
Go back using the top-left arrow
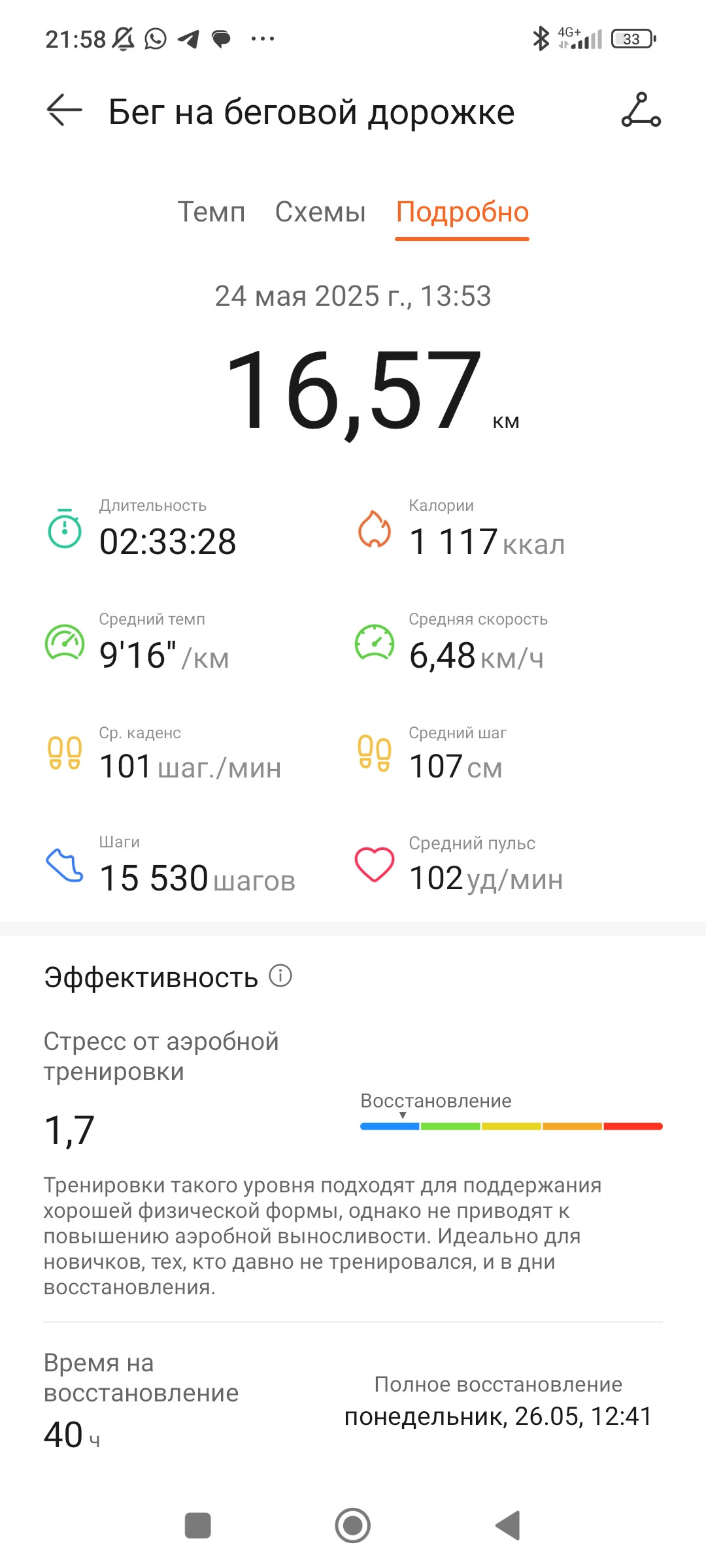point(64,110)
